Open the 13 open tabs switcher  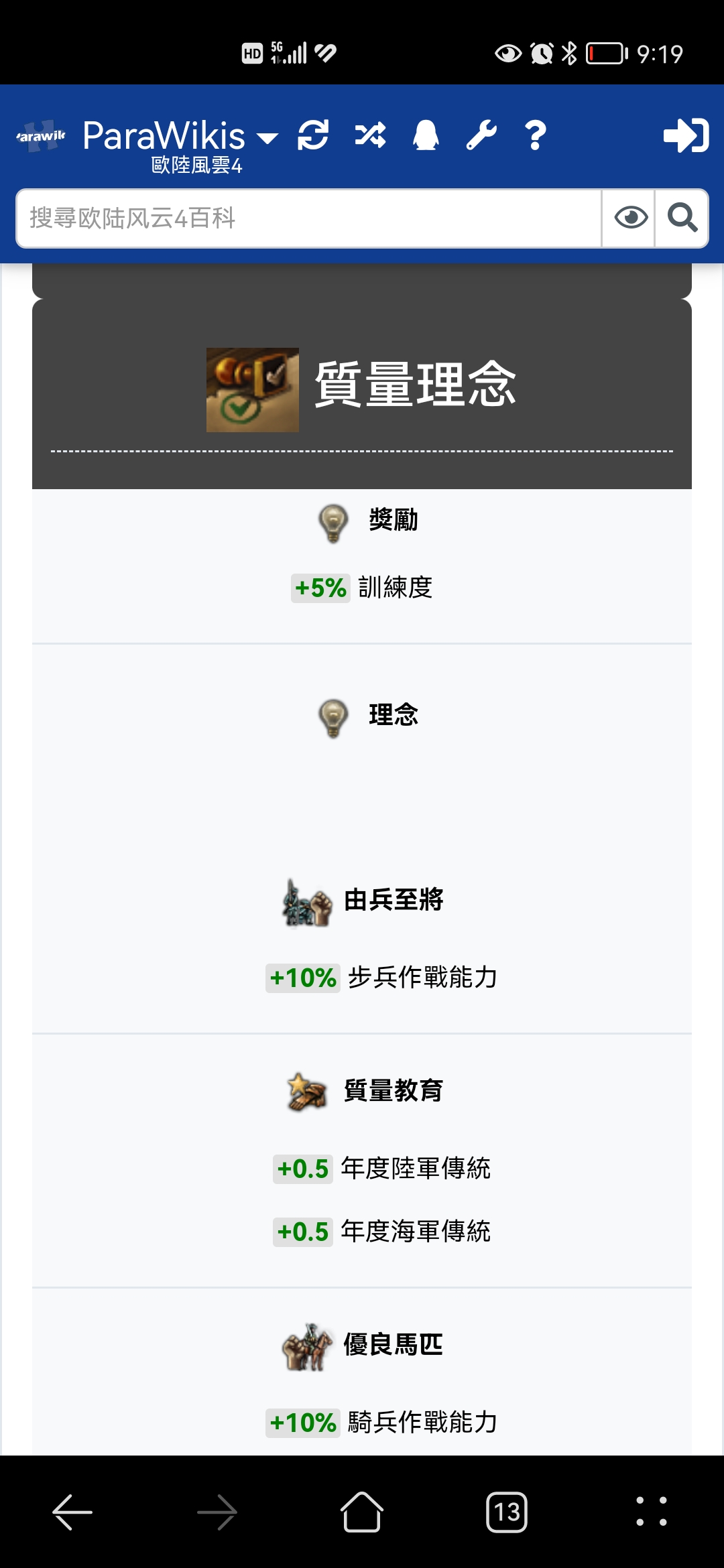[x=507, y=1512]
